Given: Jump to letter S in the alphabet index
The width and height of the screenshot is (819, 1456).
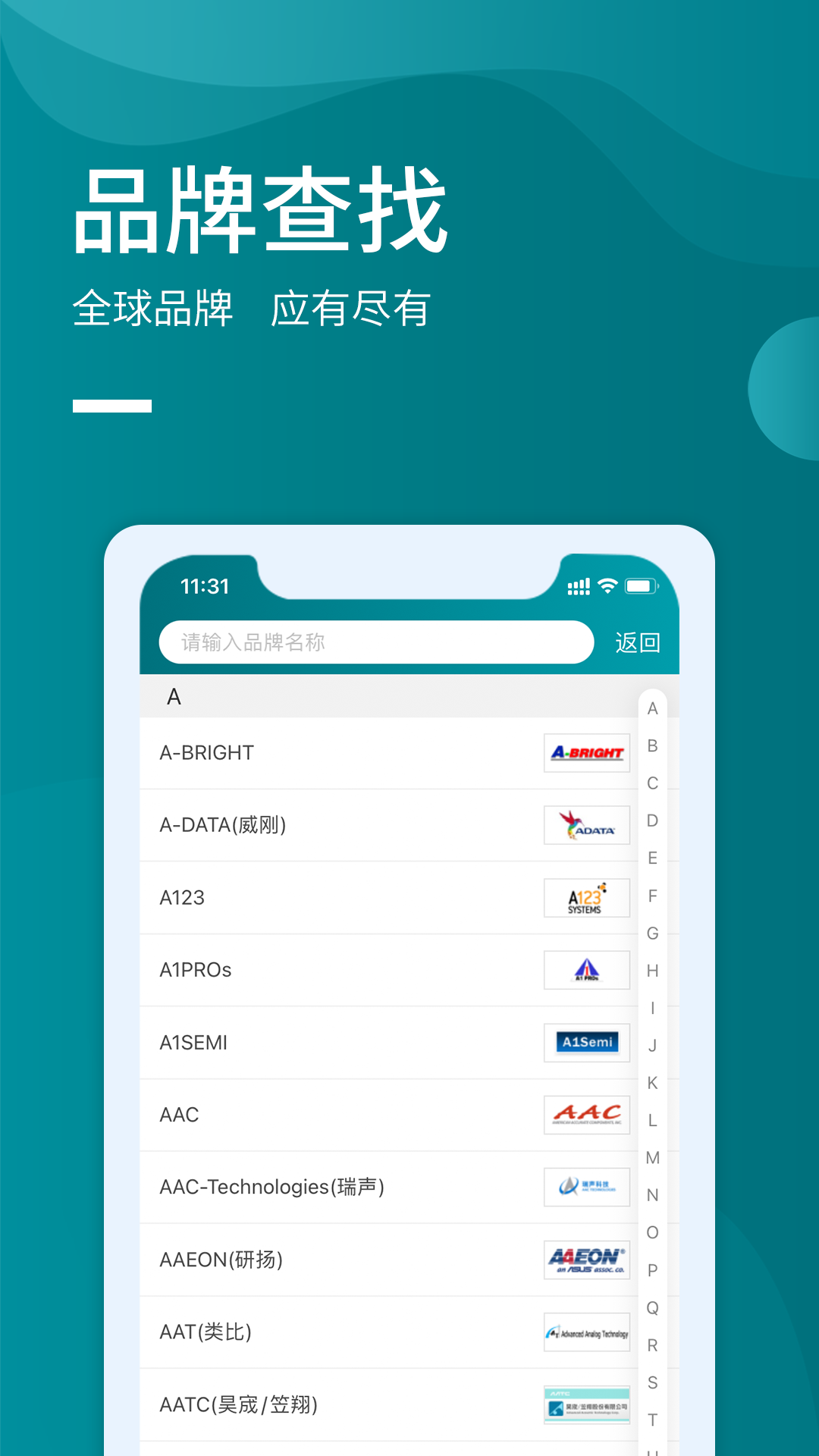Looking at the screenshot, I should pyautogui.click(x=652, y=1382).
